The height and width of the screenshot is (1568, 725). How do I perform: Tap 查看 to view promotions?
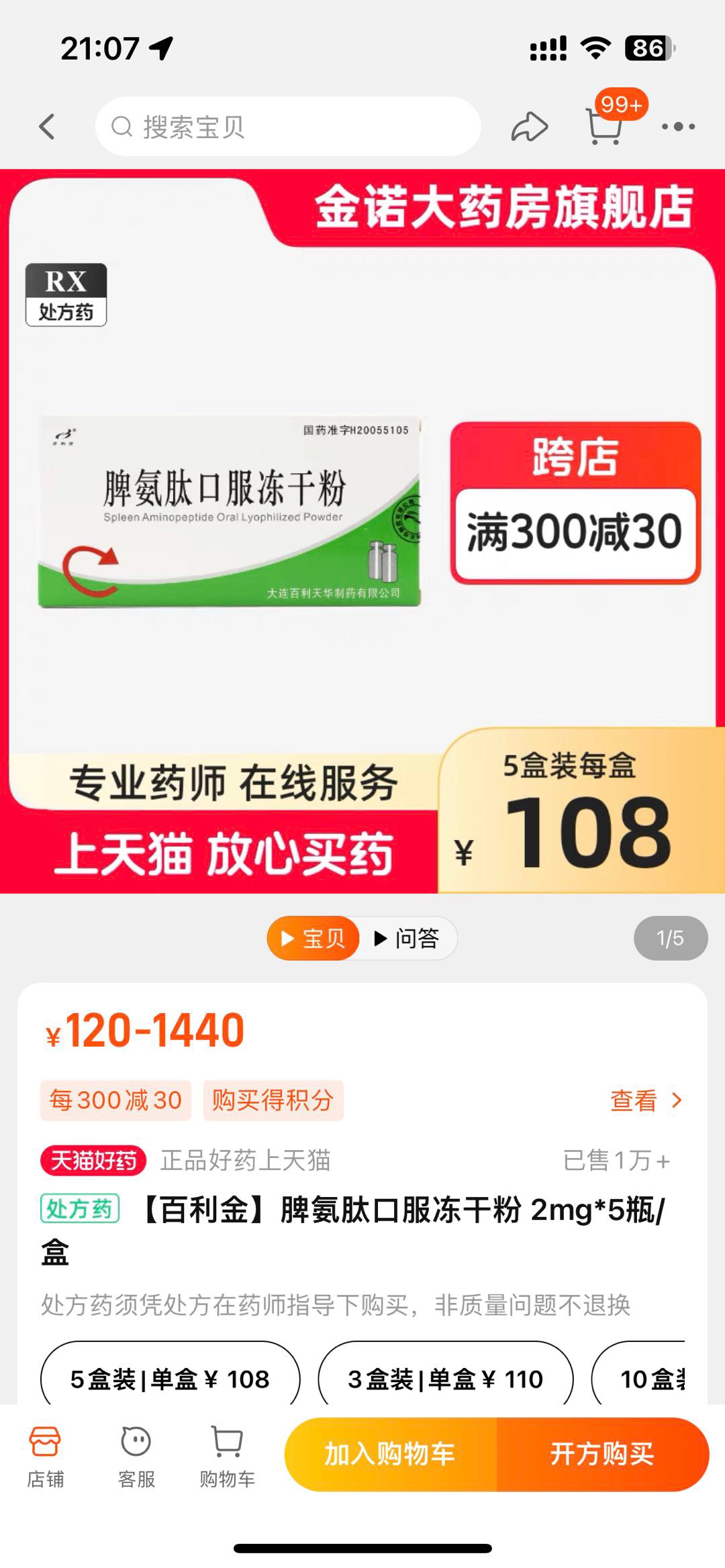point(644,1100)
